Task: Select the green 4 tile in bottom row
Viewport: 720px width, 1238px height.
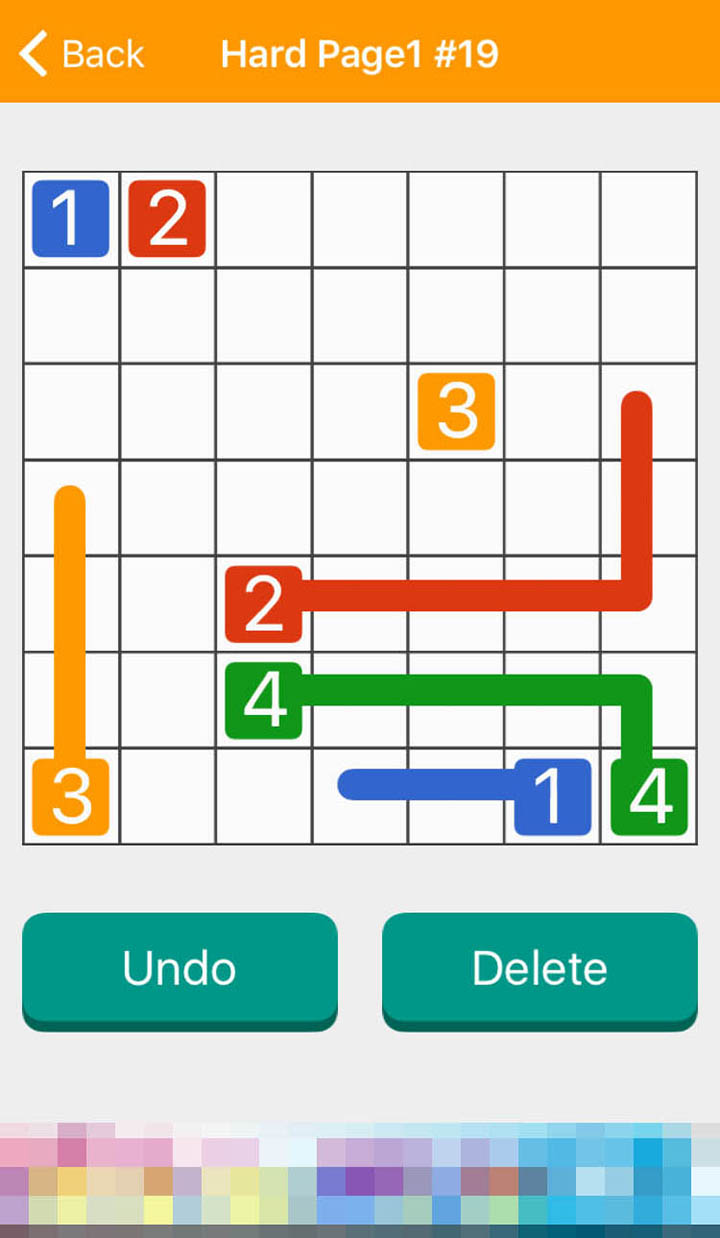Action: click(649, 797)
